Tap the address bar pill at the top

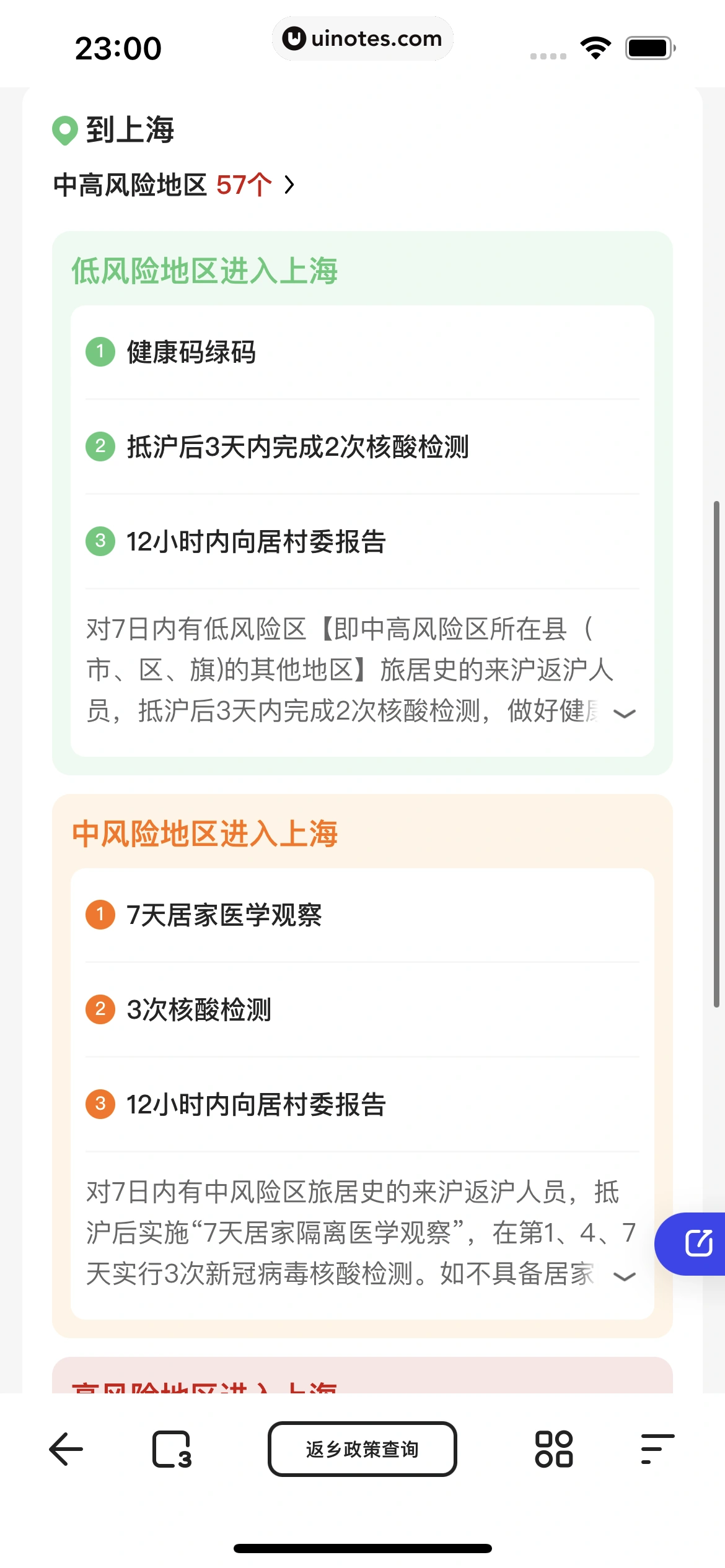pos(362,38)
